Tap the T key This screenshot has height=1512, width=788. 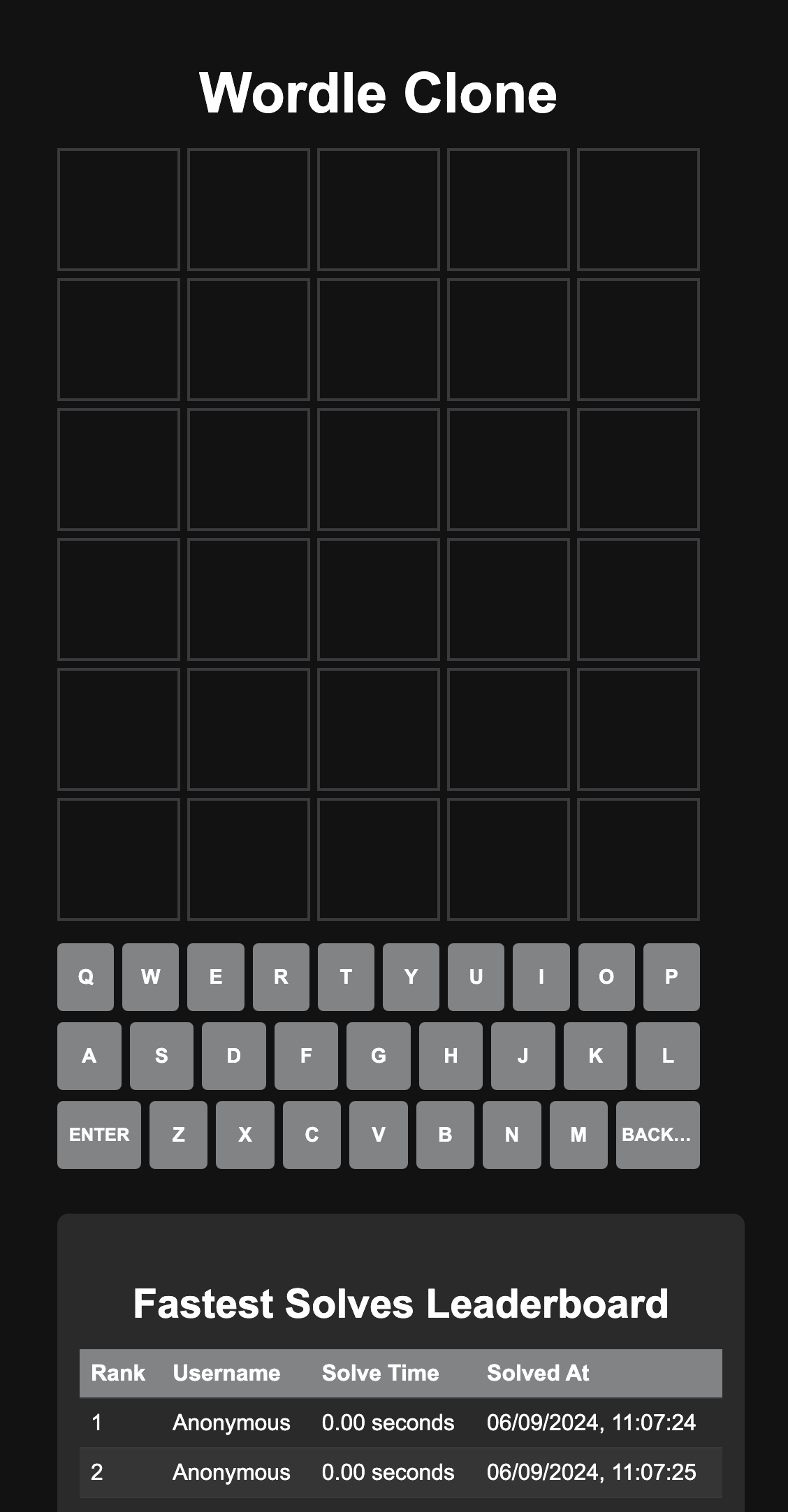(x=346, y=977)
